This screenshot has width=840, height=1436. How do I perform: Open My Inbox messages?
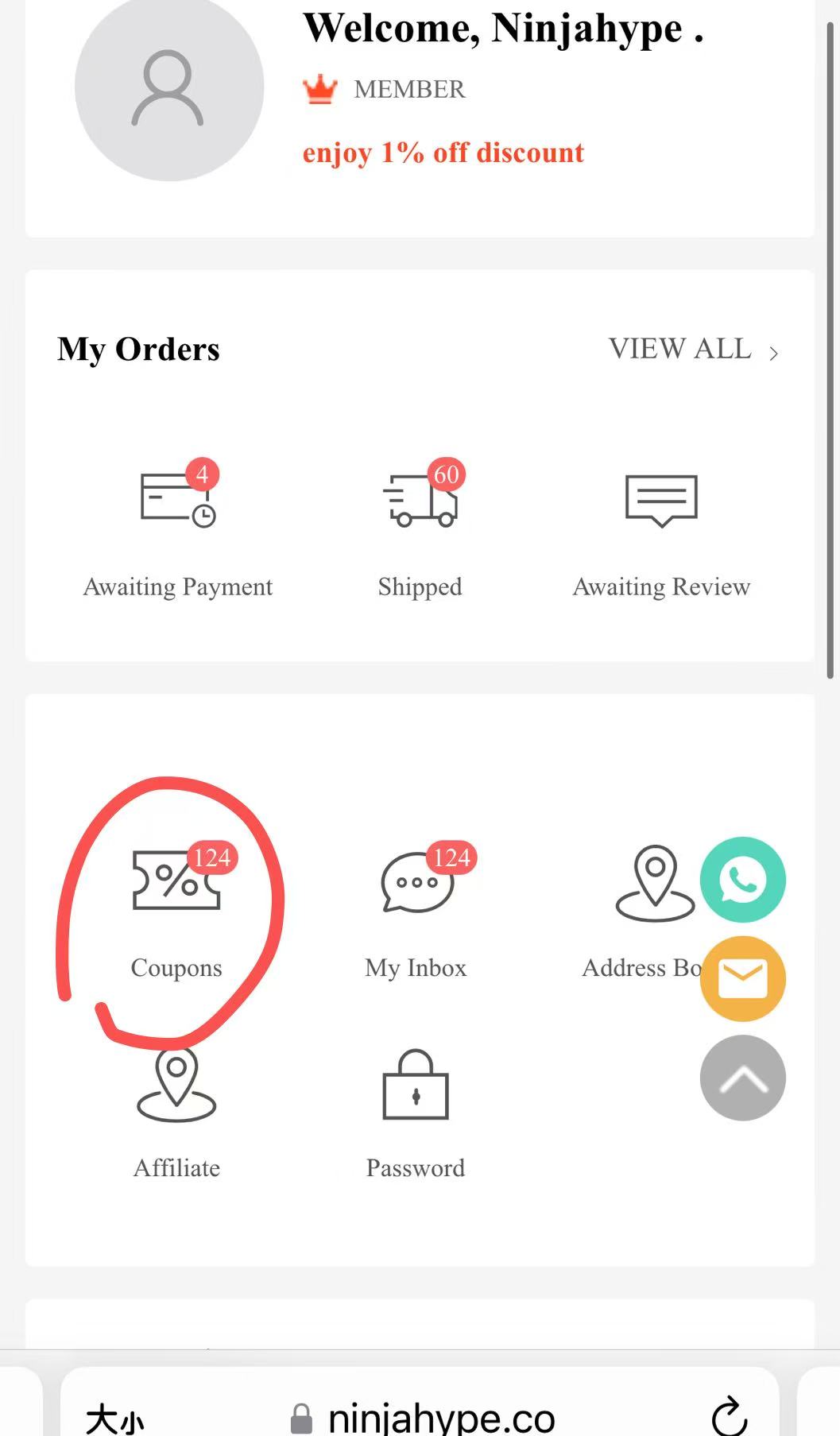click(416, 910)
